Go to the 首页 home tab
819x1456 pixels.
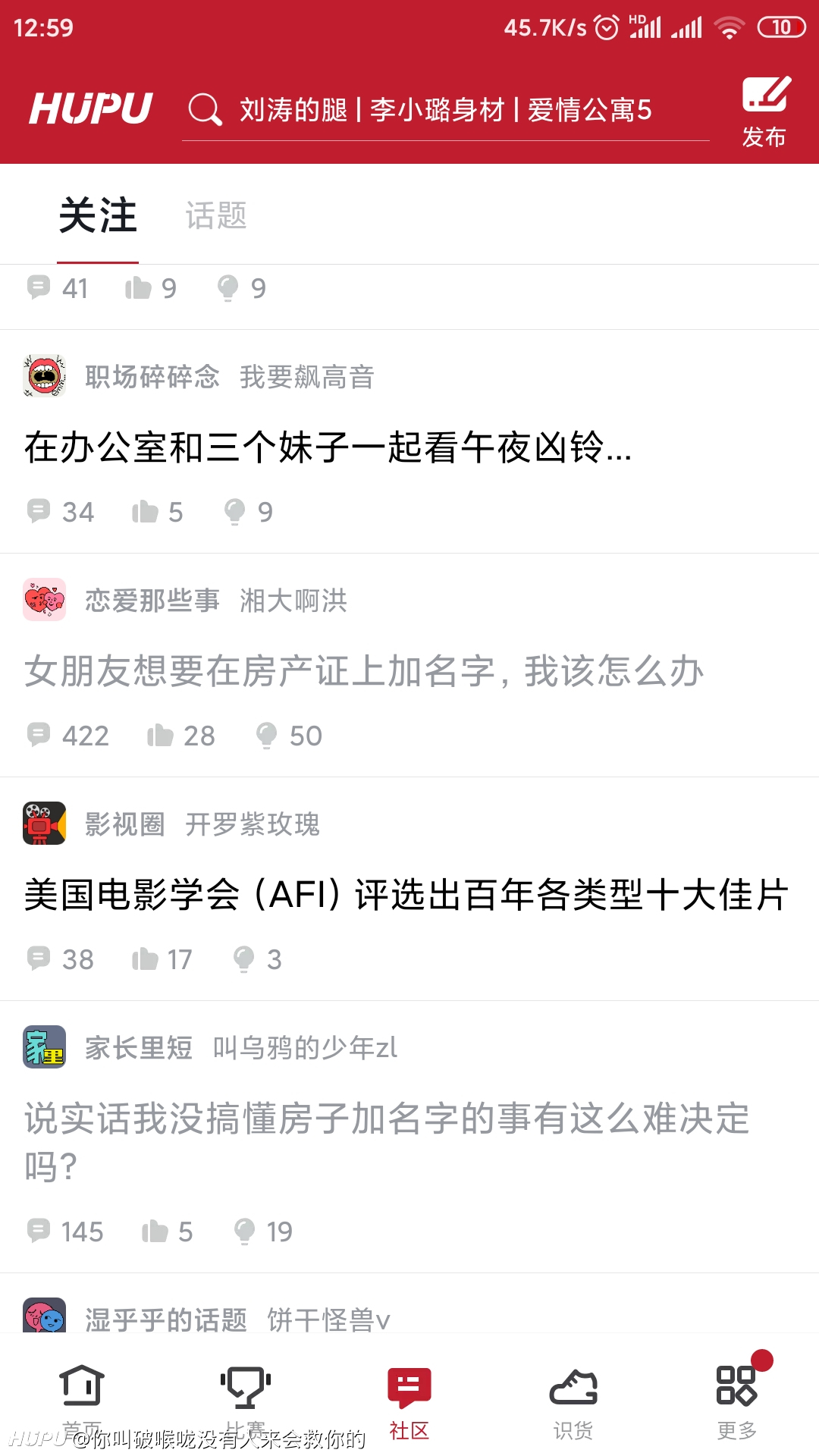[x=82, y=1400]
